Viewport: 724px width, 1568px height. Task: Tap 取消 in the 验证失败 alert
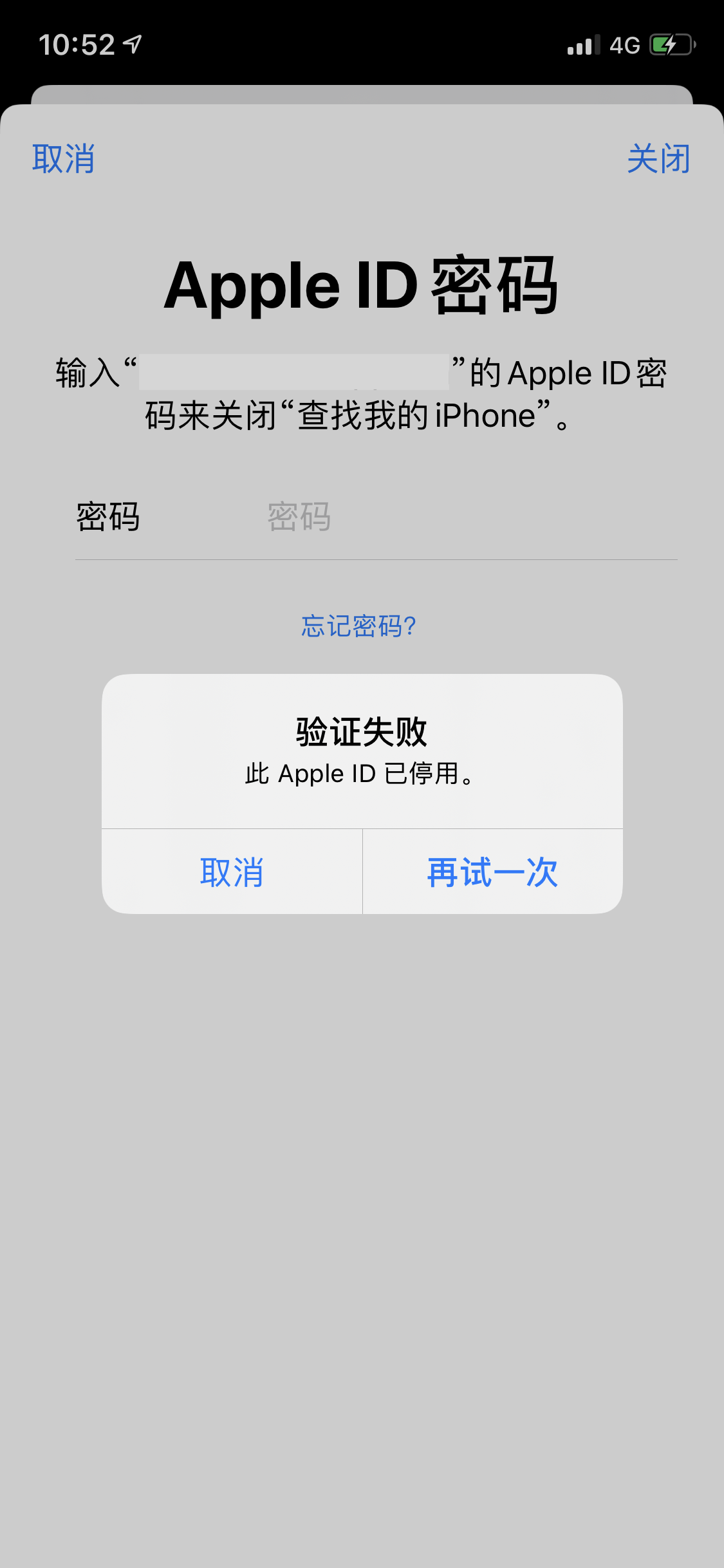pos(232,872)
